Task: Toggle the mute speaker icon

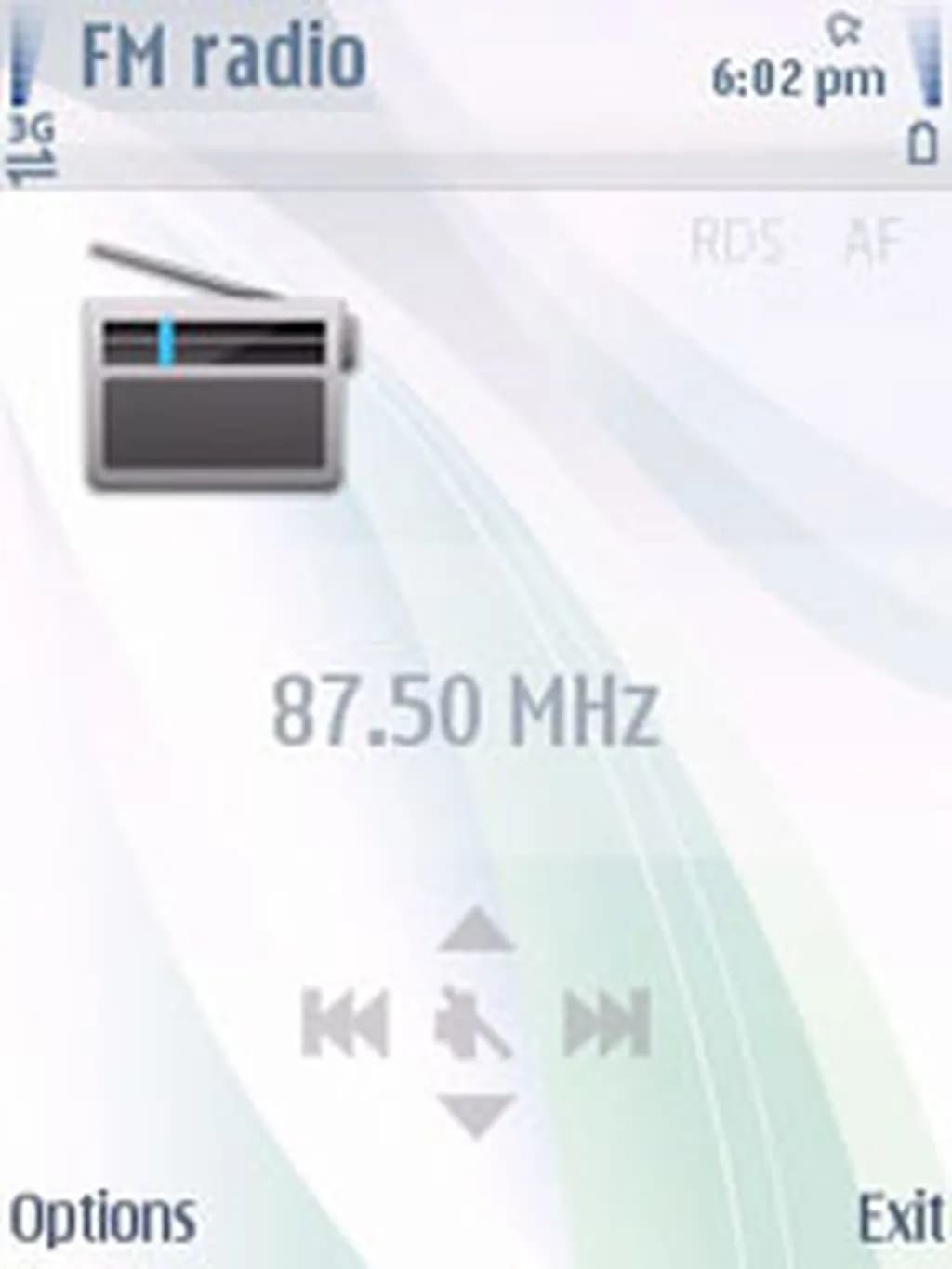Action: 471,1024
